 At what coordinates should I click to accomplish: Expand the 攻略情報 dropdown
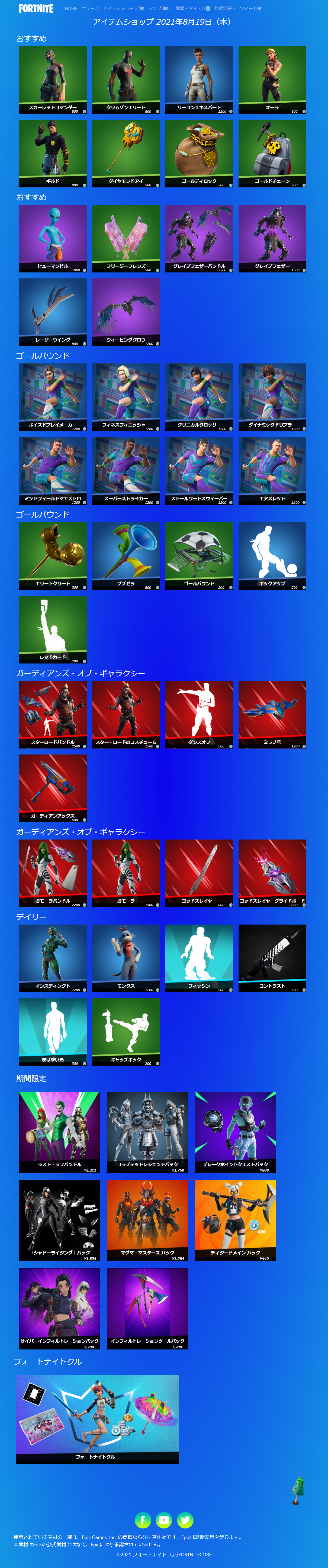(224, 8)
